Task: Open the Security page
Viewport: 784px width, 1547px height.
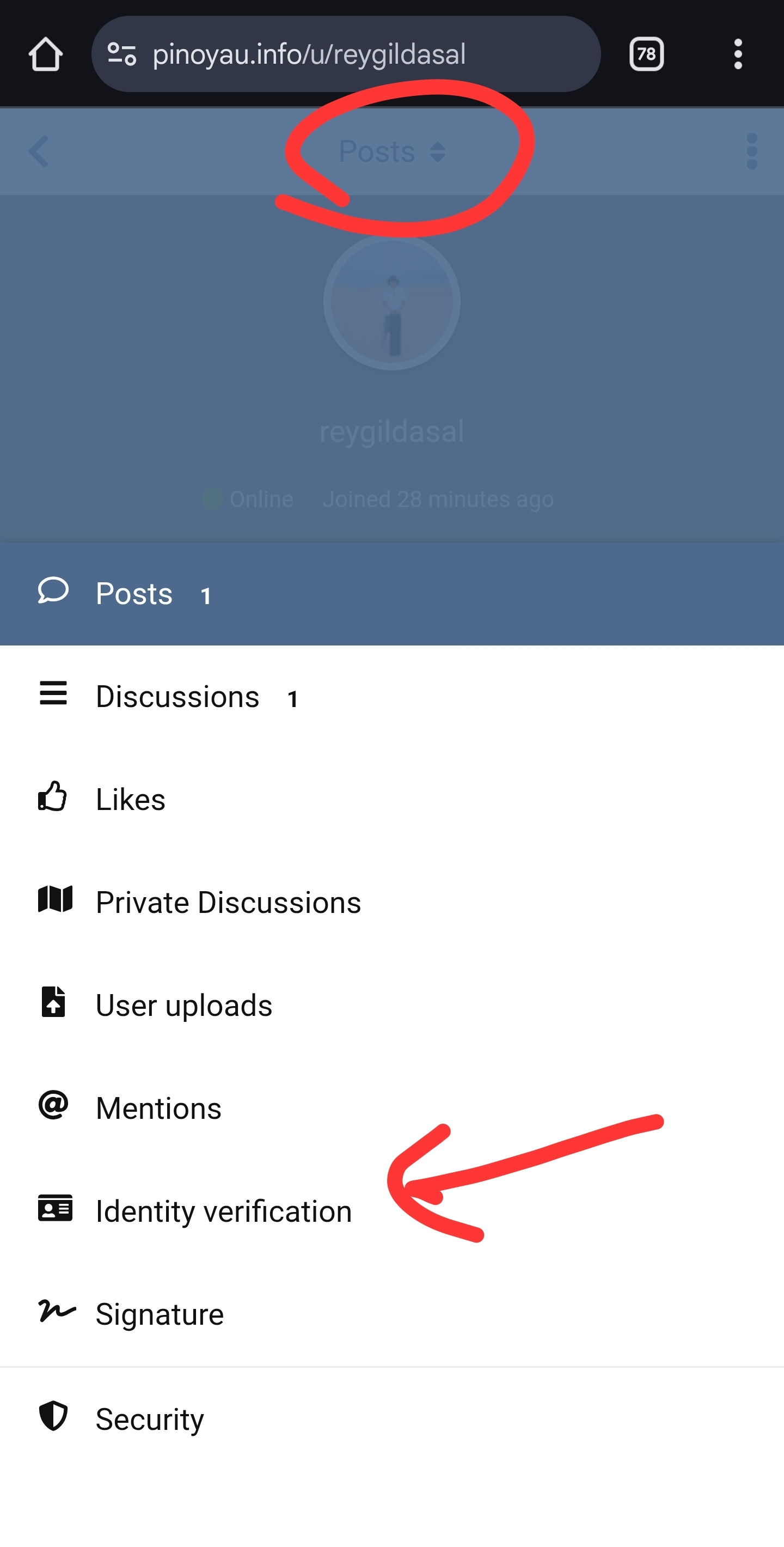Action: pos(150,1418)
